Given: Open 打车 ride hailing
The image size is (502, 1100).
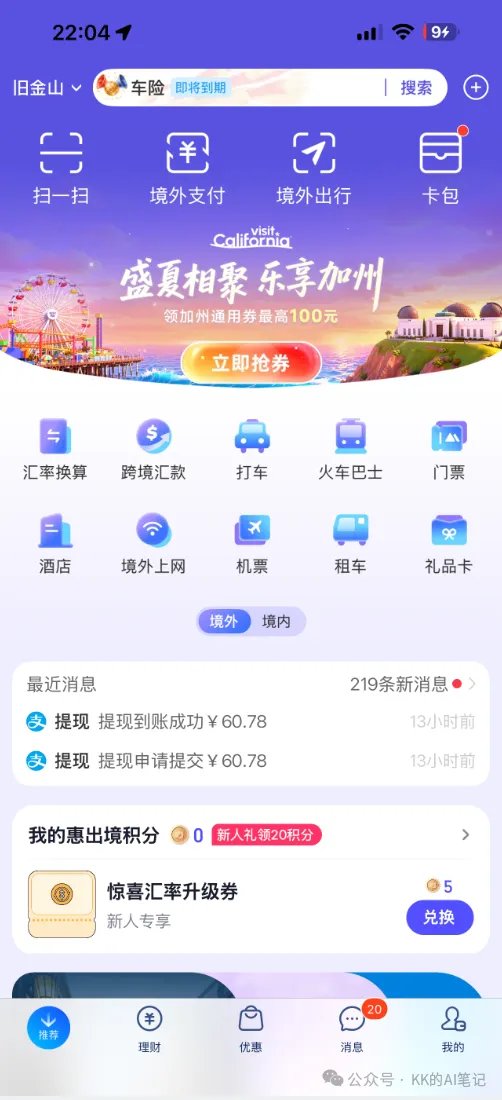Looking at the screenshot, I should (x=252, y=450).
